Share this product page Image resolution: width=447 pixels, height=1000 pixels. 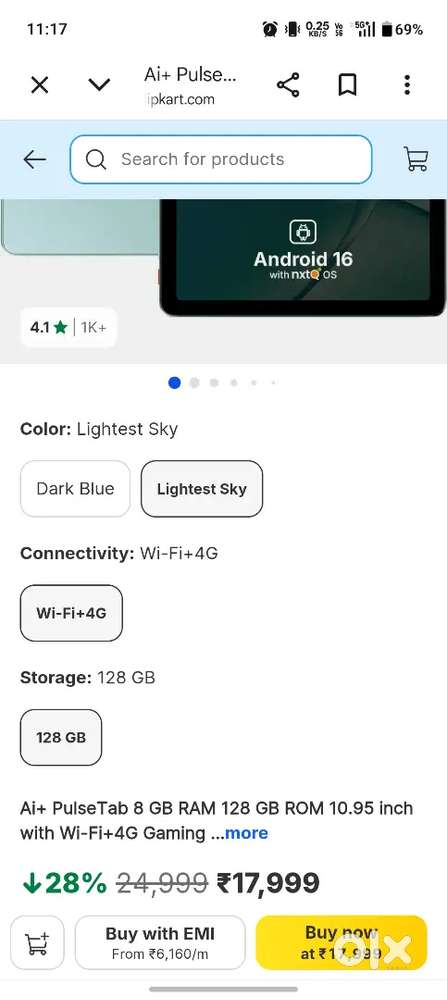pyautogui.click(x=288, y=85)
